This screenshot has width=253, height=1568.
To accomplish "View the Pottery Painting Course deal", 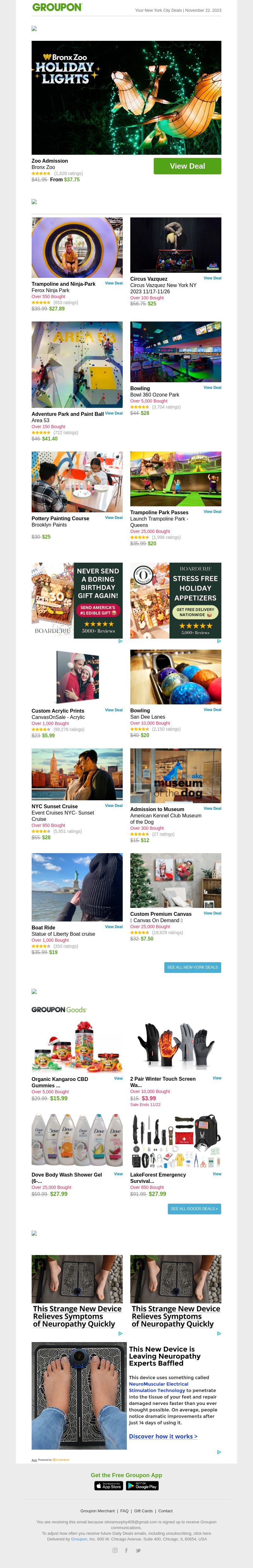I will click(x=114, y=518).
